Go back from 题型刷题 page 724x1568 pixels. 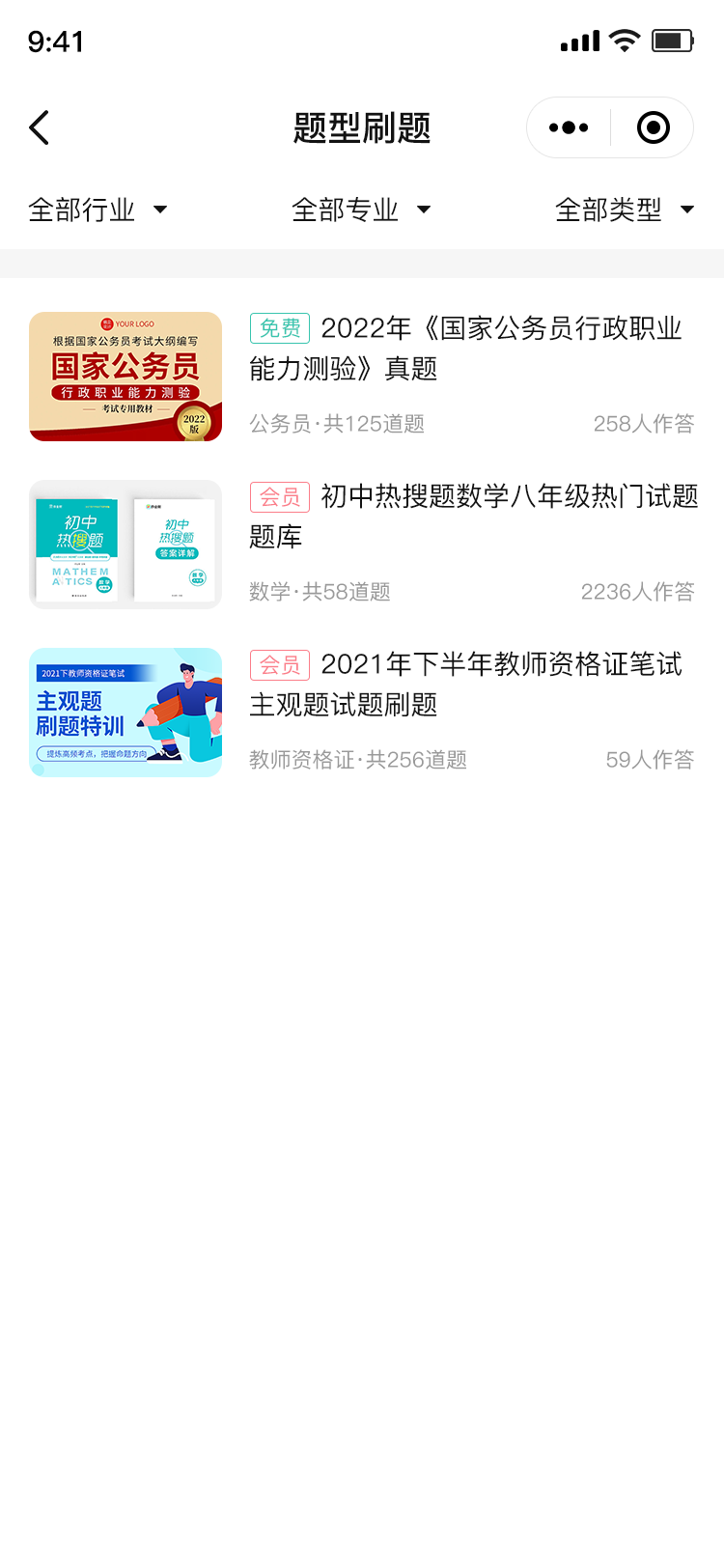(x=40, y=127)
